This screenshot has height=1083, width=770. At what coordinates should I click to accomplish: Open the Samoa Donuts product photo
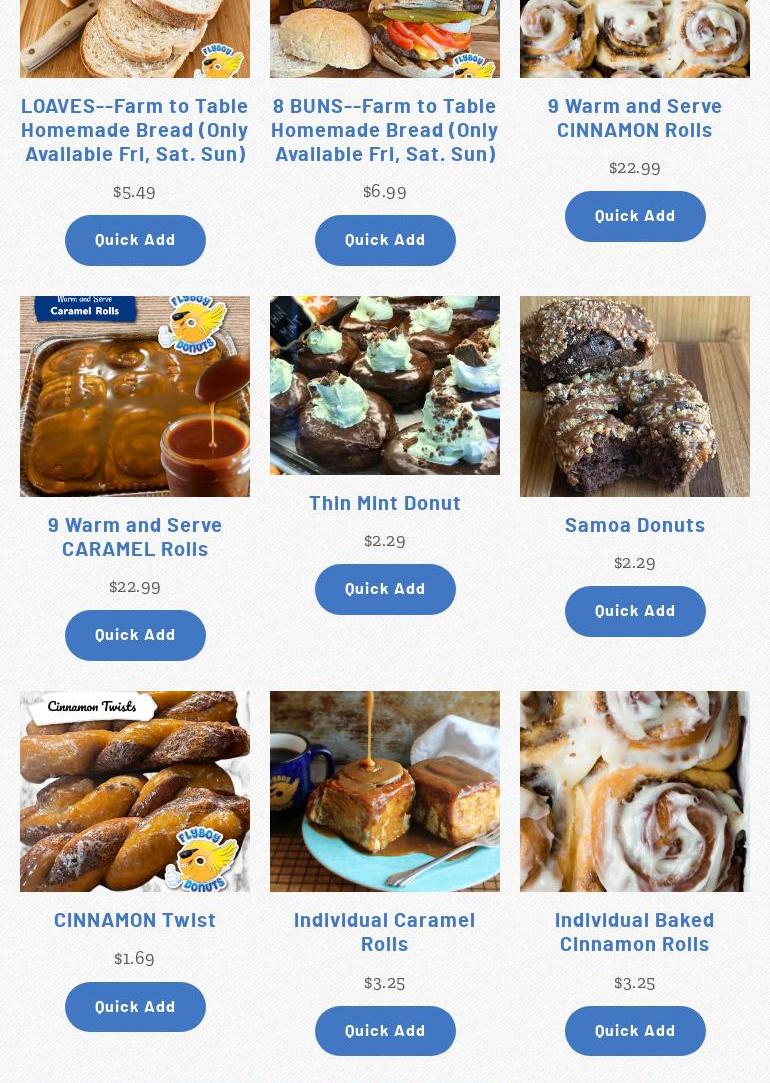click(x=635, y=396)
